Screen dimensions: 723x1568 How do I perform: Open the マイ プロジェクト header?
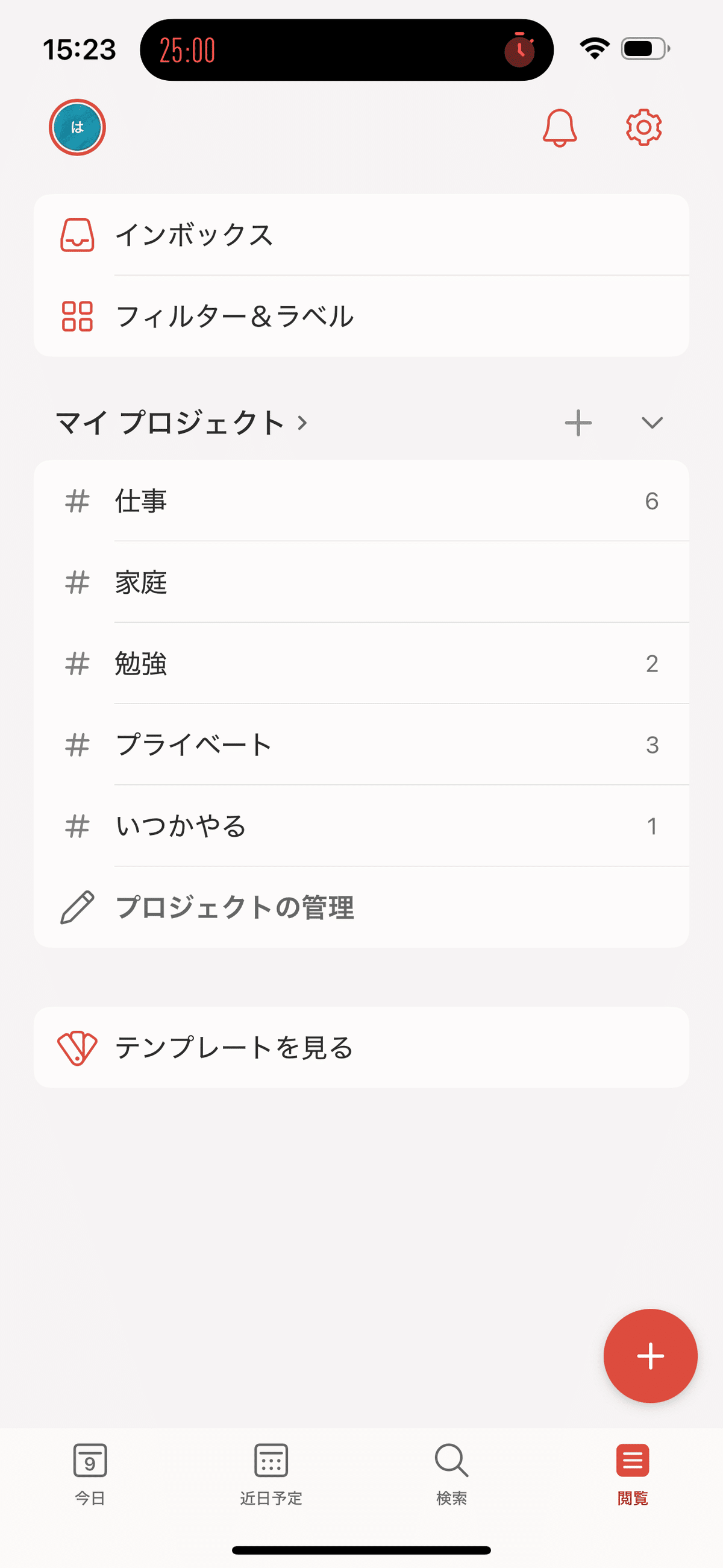pyautogui.click(x=181, y=423)
